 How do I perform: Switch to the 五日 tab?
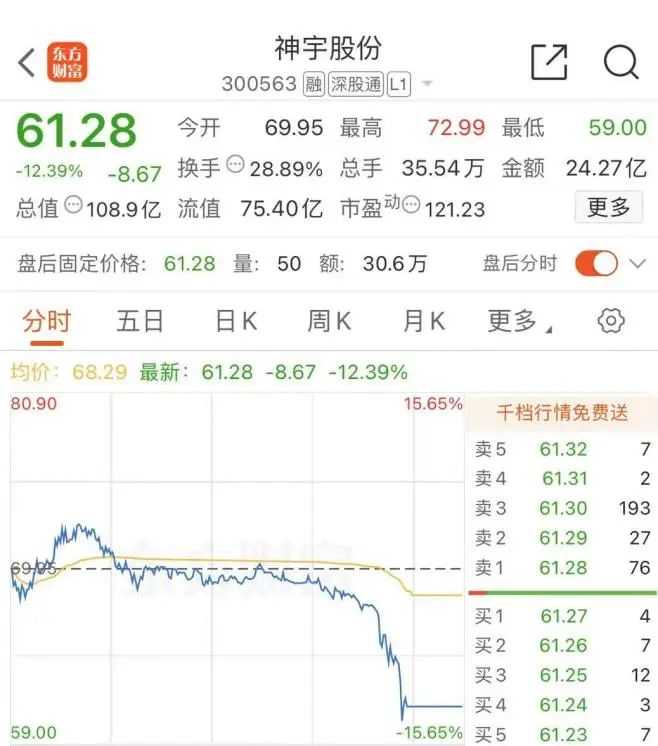coord(140,321)
